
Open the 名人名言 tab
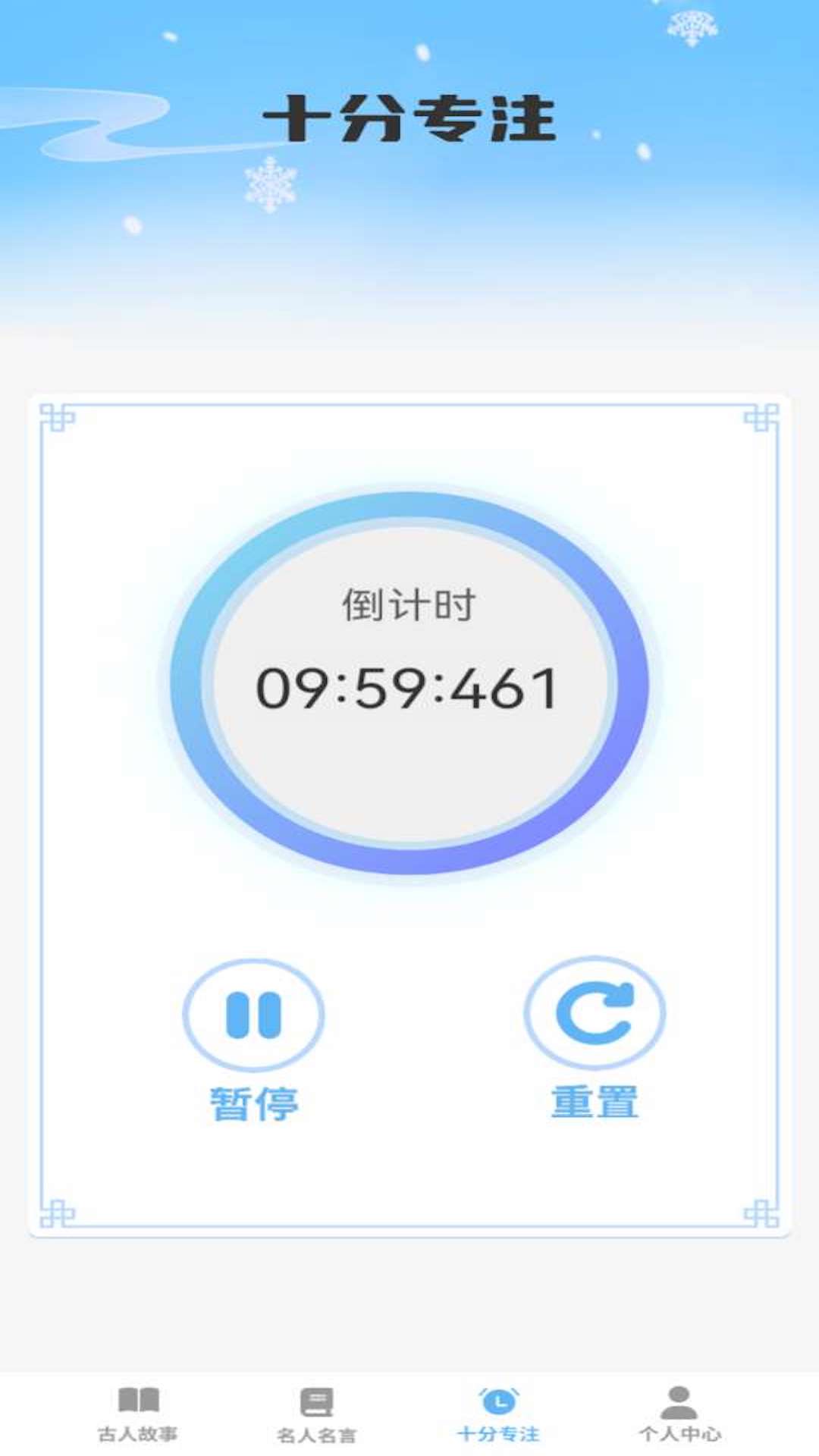point(316,1415)
